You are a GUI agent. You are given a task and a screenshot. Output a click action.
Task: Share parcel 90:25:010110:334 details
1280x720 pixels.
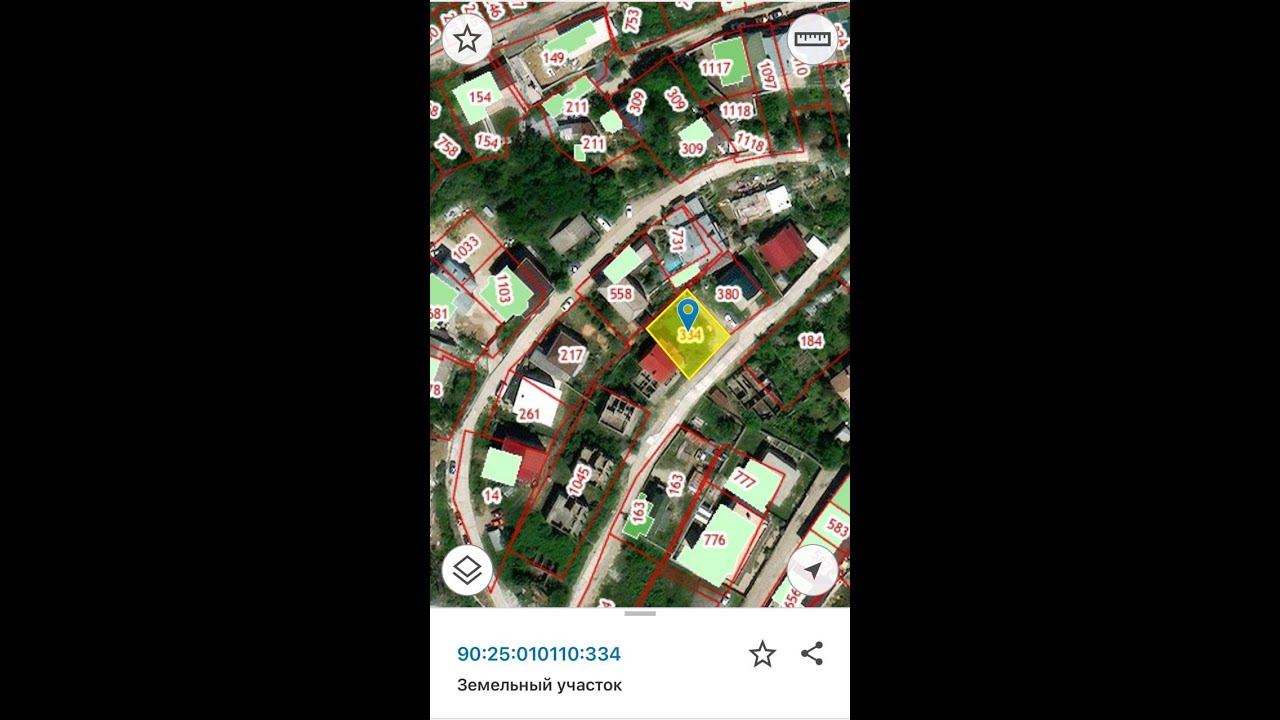(812, 654)
